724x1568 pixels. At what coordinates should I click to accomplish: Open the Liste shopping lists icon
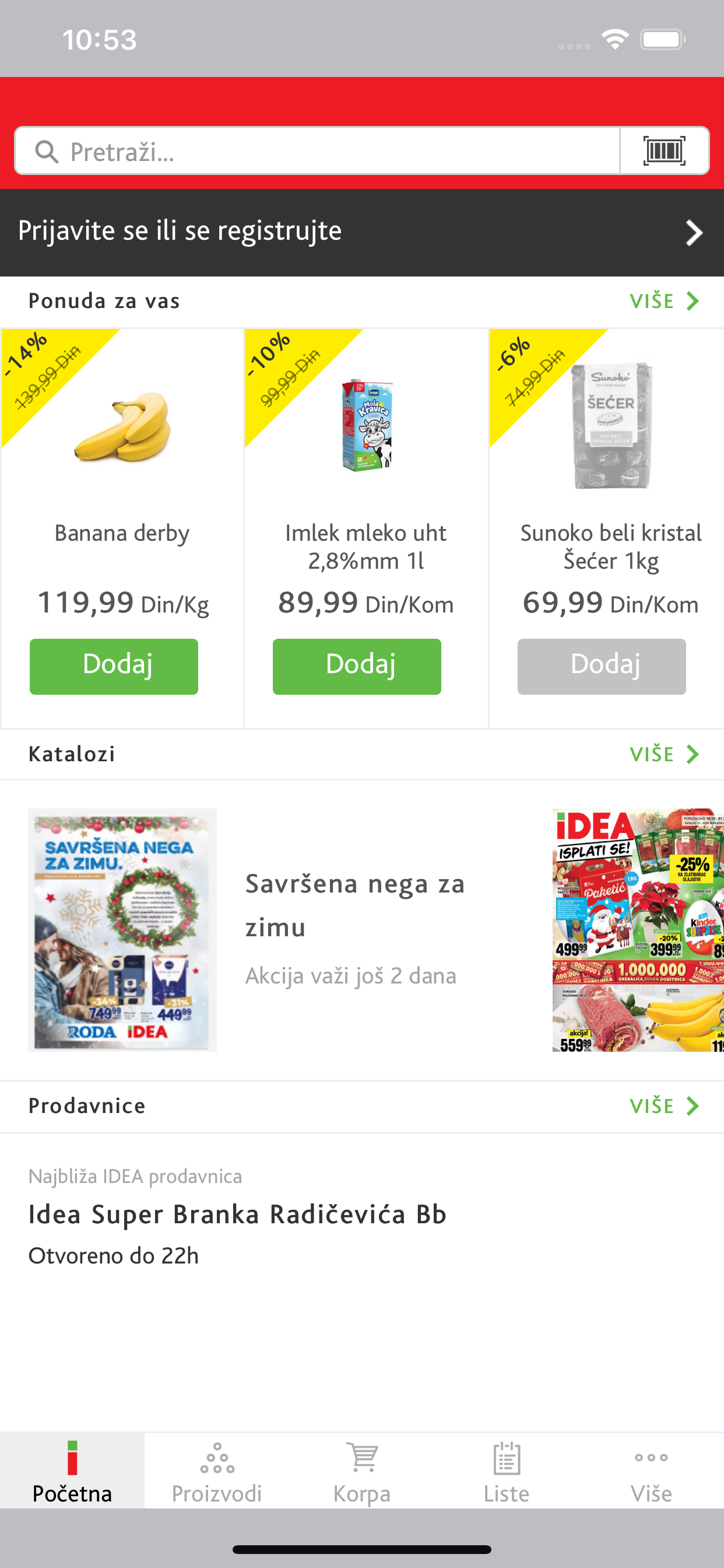507,1458
